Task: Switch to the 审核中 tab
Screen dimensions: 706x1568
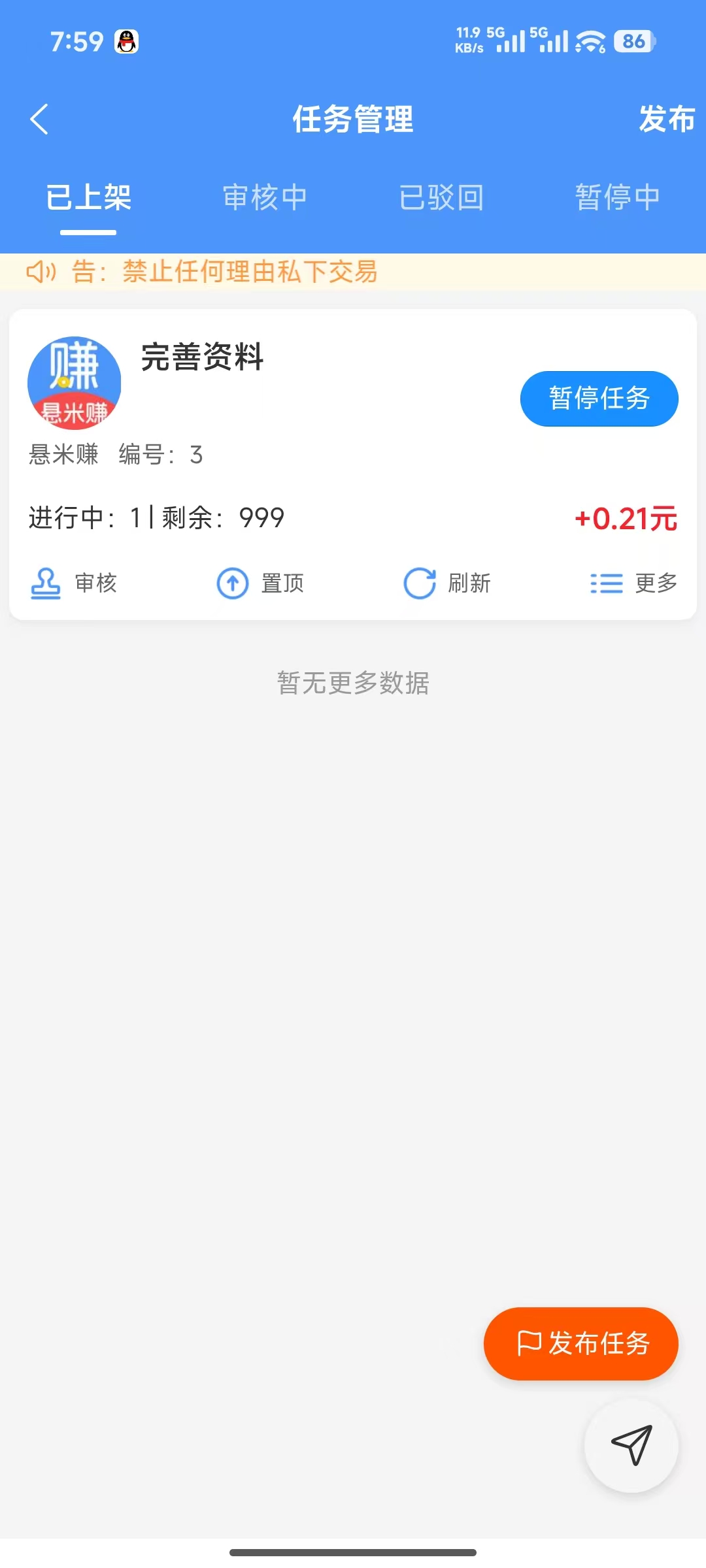Action: (265, 197)
